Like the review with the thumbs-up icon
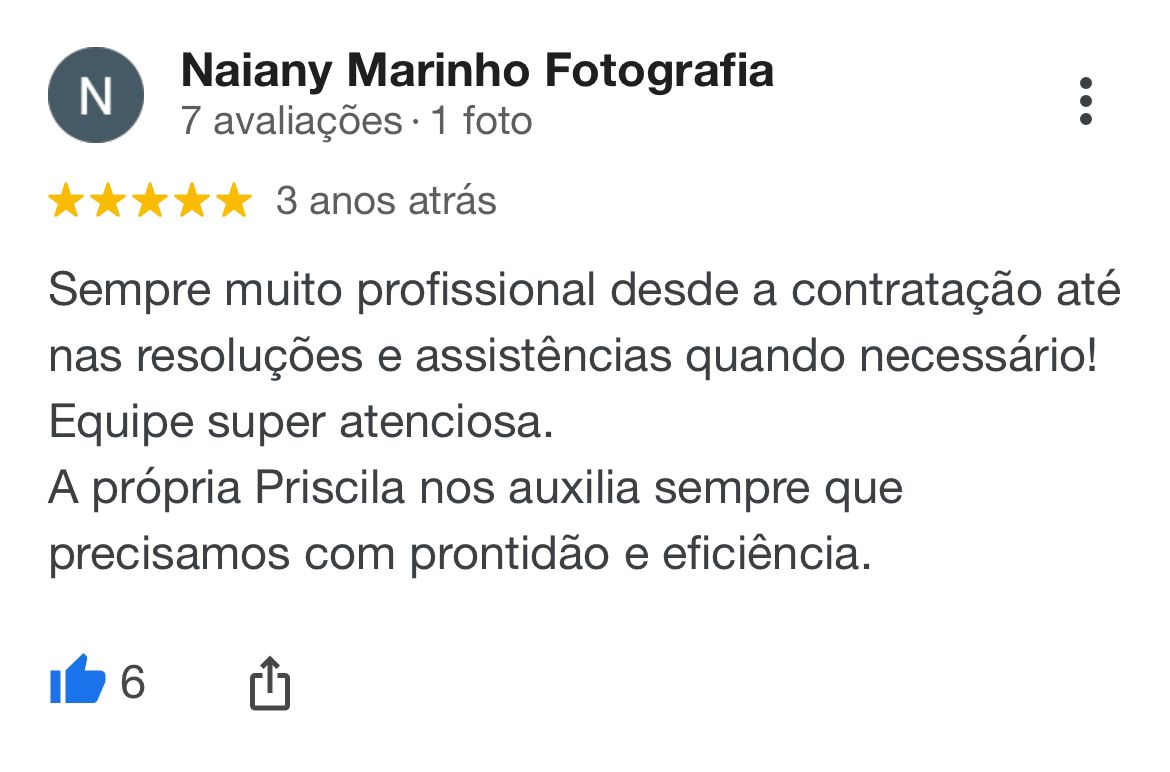 tap(78, 681)
